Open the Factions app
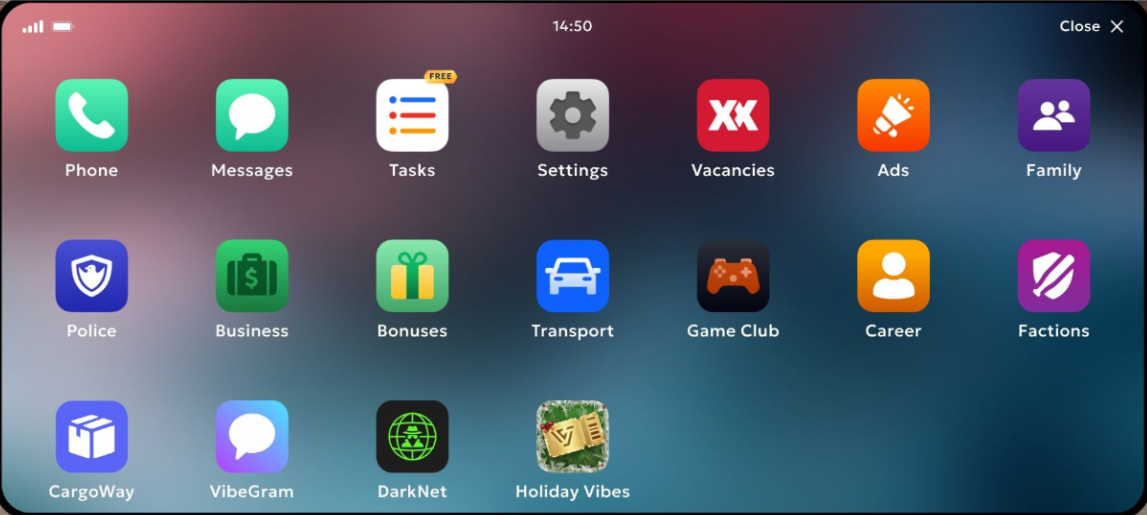Viewport: 1147px width, 515px height. point(1054,276)
